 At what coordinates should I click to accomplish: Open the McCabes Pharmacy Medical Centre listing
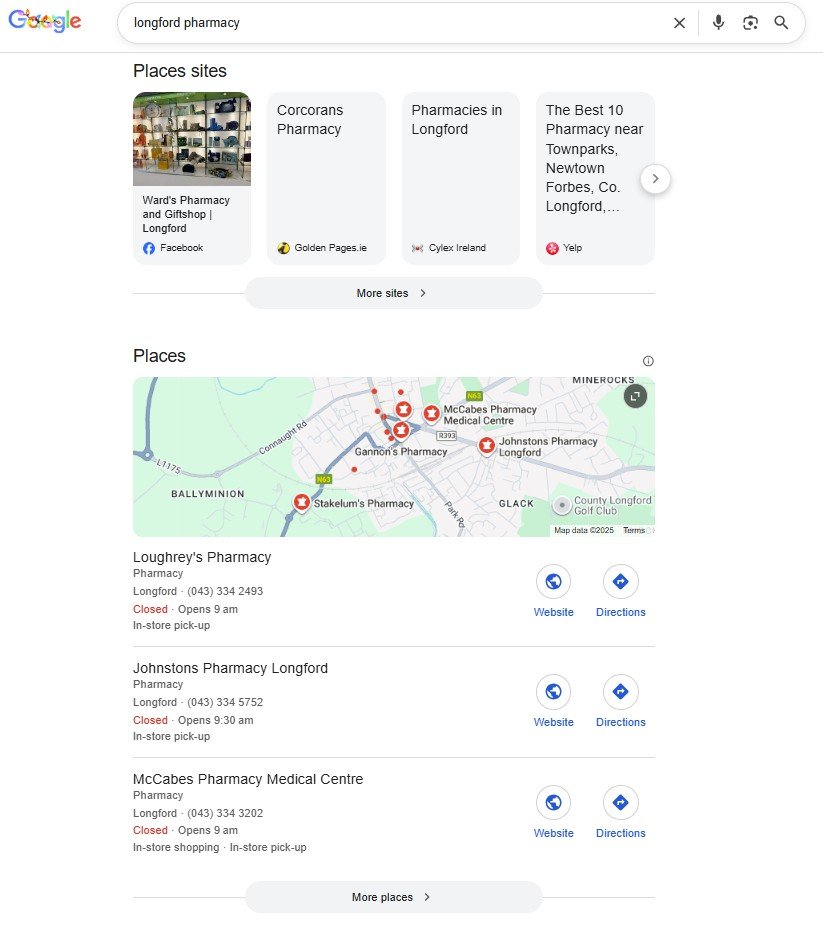pos(248,779)
